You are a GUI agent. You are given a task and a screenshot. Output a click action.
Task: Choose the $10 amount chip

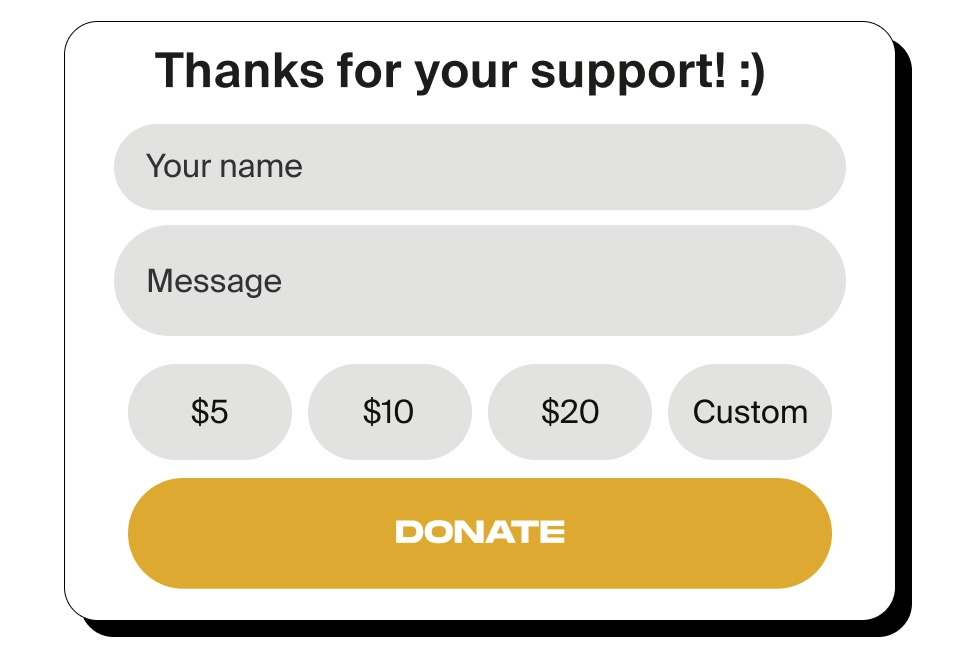[389, 412]
